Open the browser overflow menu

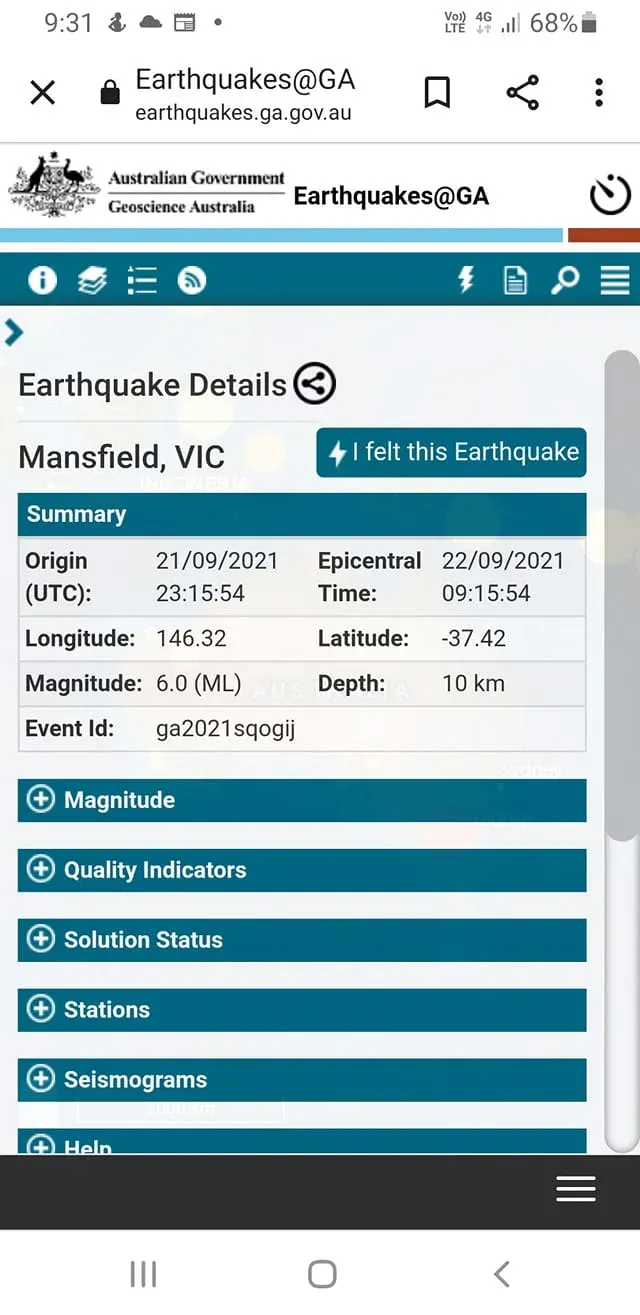(x=599, y=93)
